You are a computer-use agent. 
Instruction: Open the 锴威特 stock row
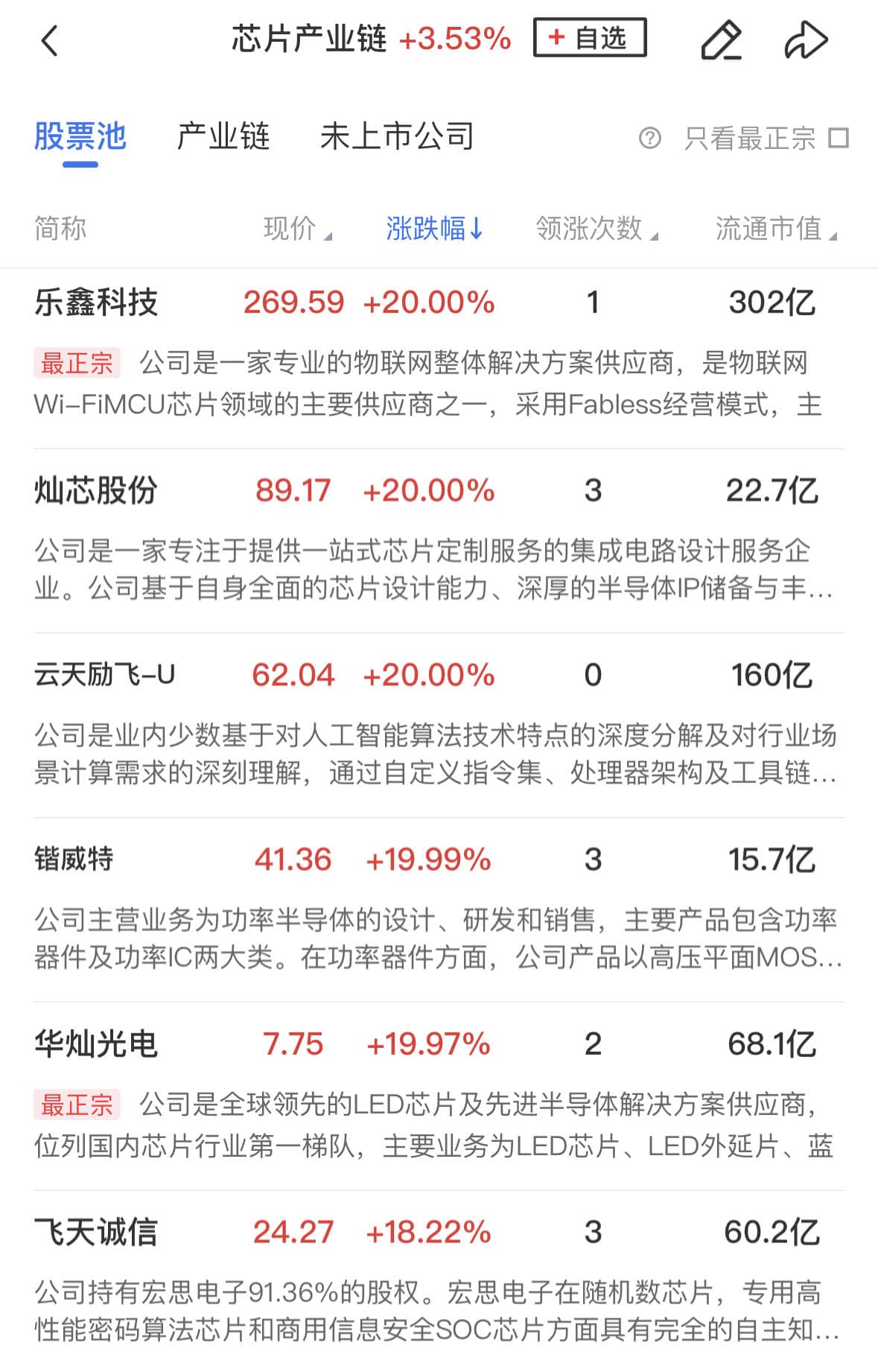point(74,860)
